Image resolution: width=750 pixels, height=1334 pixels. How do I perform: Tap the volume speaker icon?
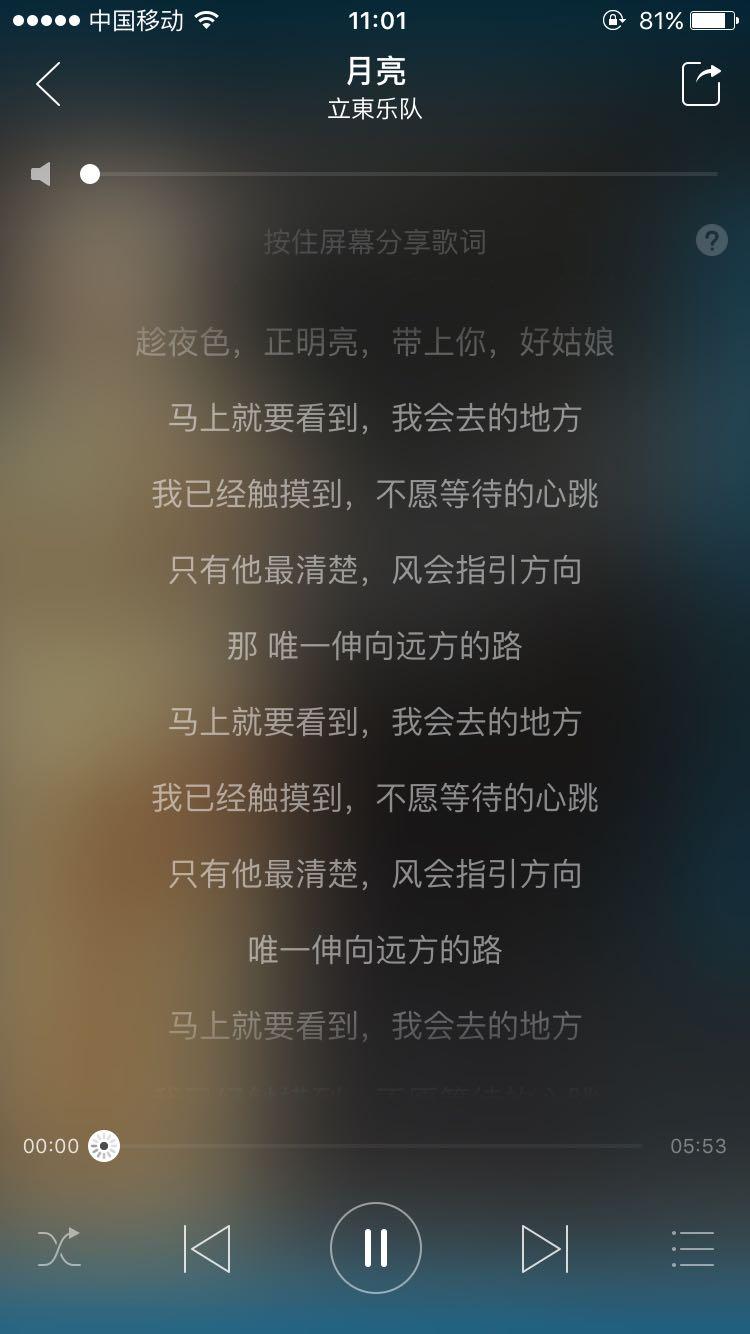[41, 175]
